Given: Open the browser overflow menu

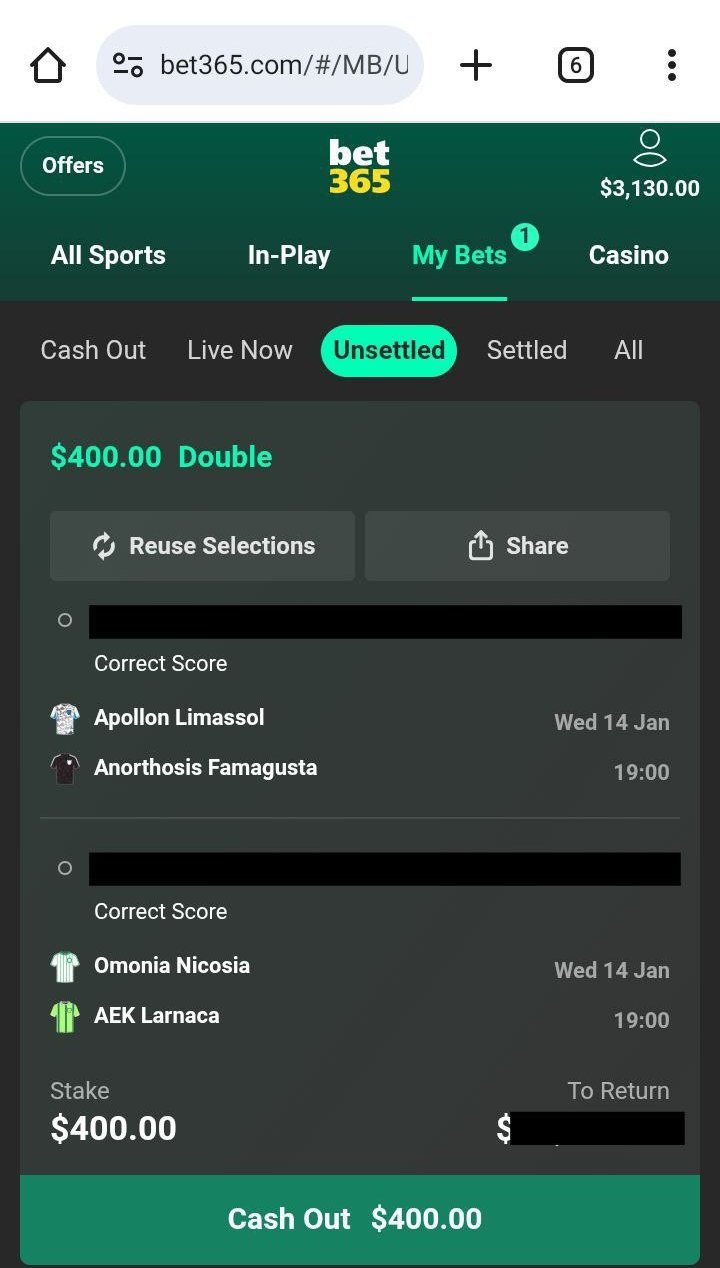Looking at the screenshot, I should coord(671,66).
